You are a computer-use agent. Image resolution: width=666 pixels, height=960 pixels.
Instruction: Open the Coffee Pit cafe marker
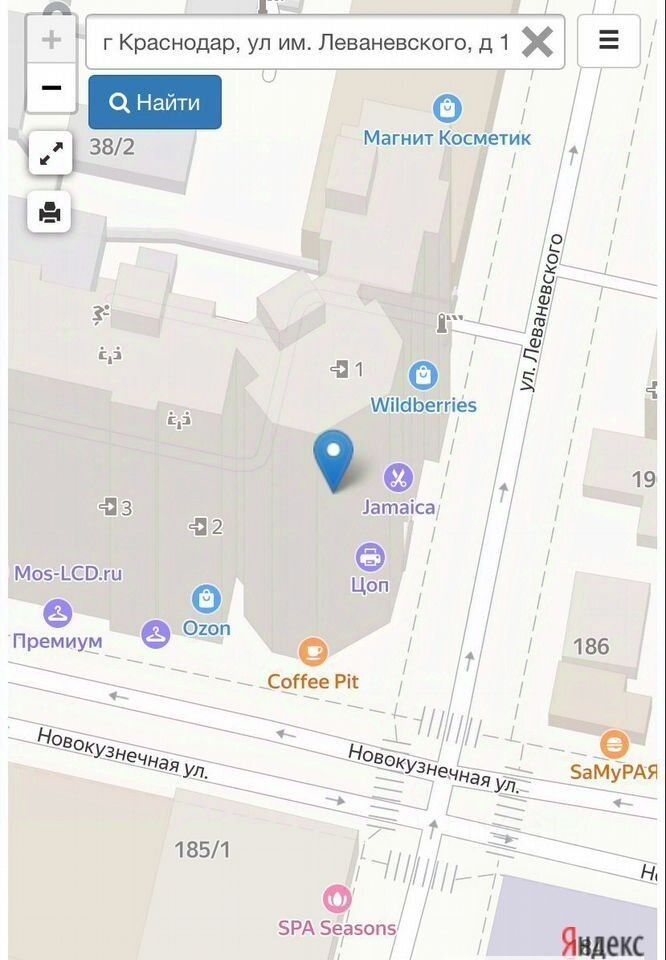tap(313, 652)
